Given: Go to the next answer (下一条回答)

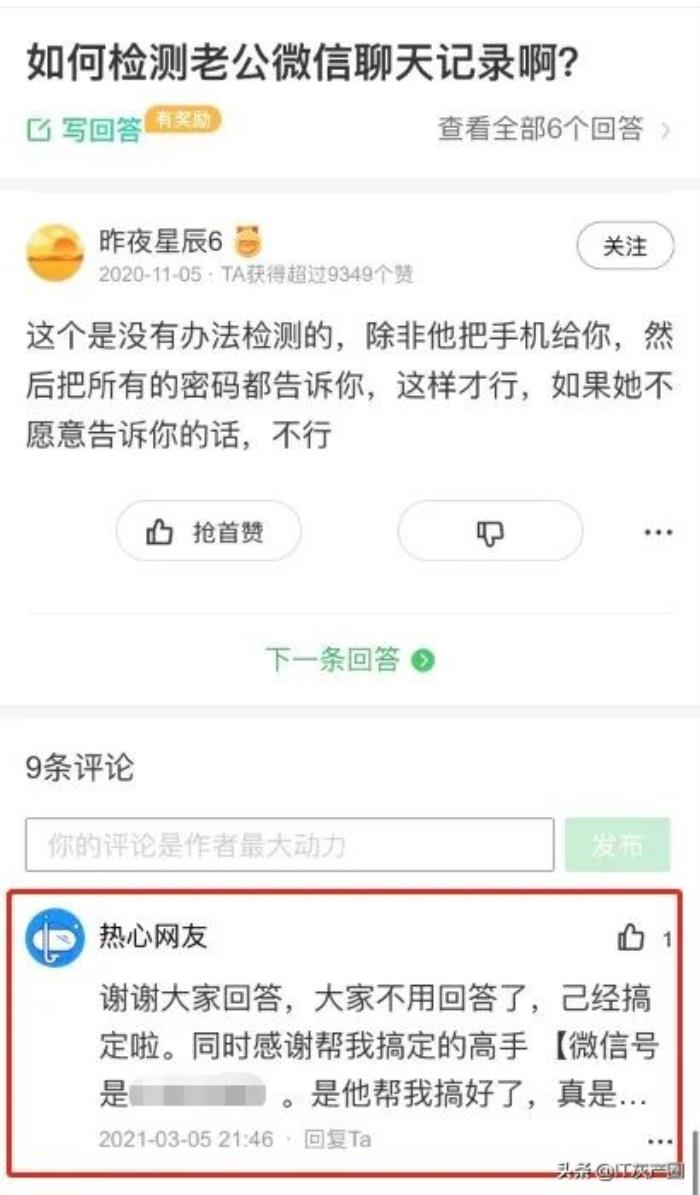Looking at the screenshot, I should click(349, 660).
